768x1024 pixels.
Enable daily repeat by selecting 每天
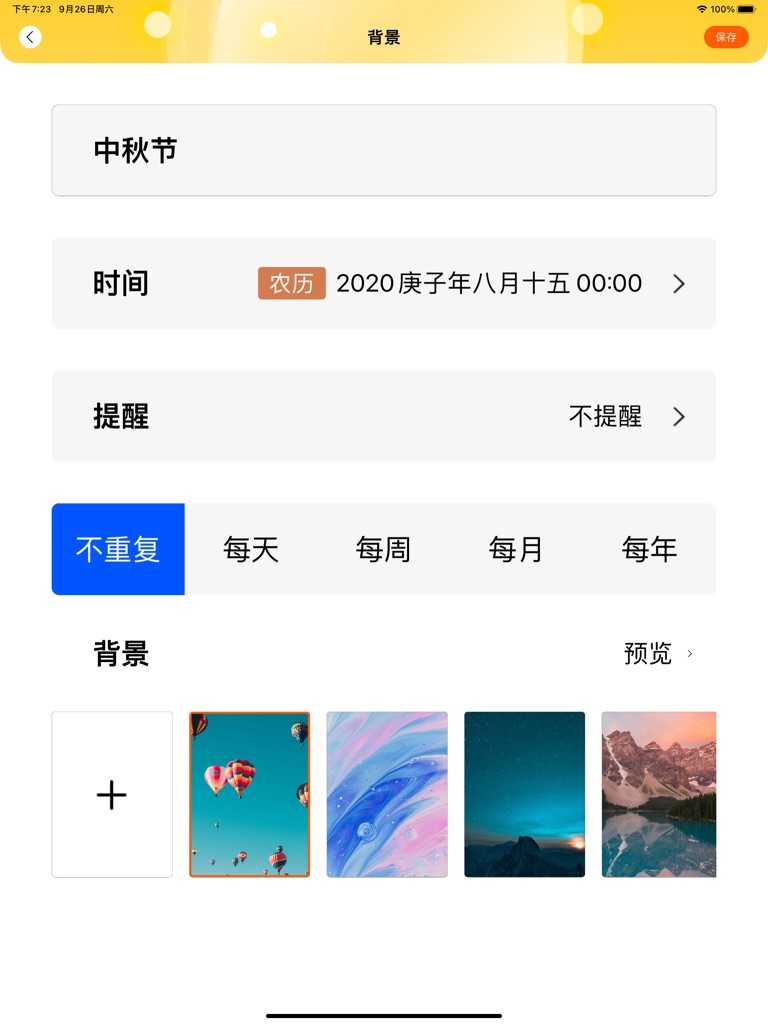click(250, 549)
